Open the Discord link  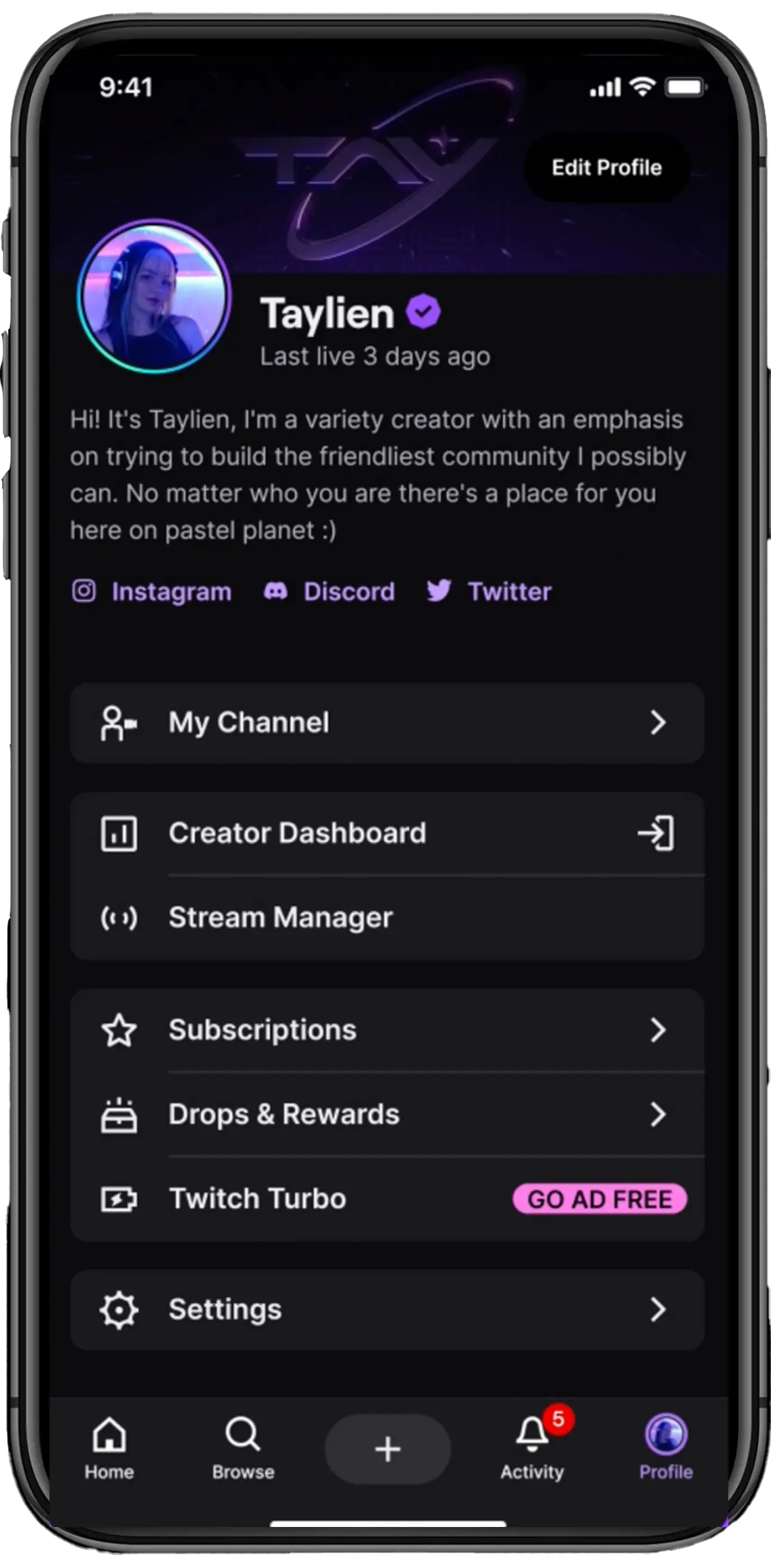click(329, 591)
